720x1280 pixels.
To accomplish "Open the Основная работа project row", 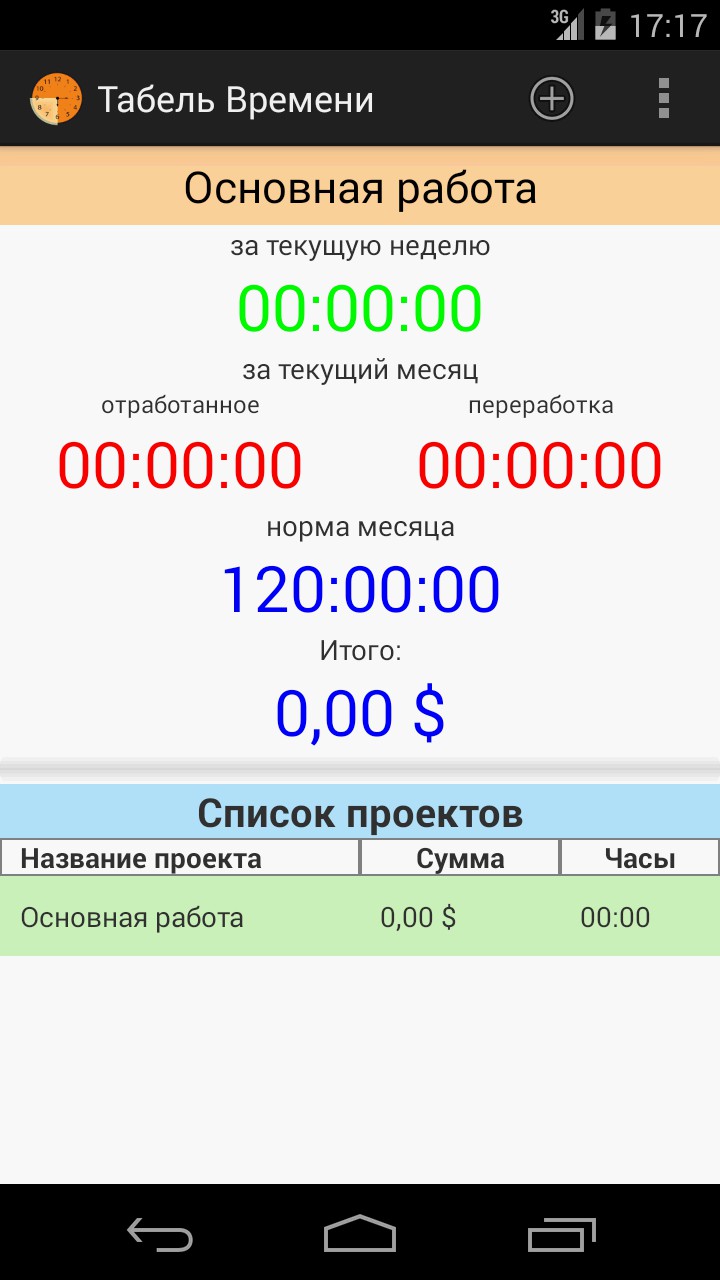I will pos(359,917).
